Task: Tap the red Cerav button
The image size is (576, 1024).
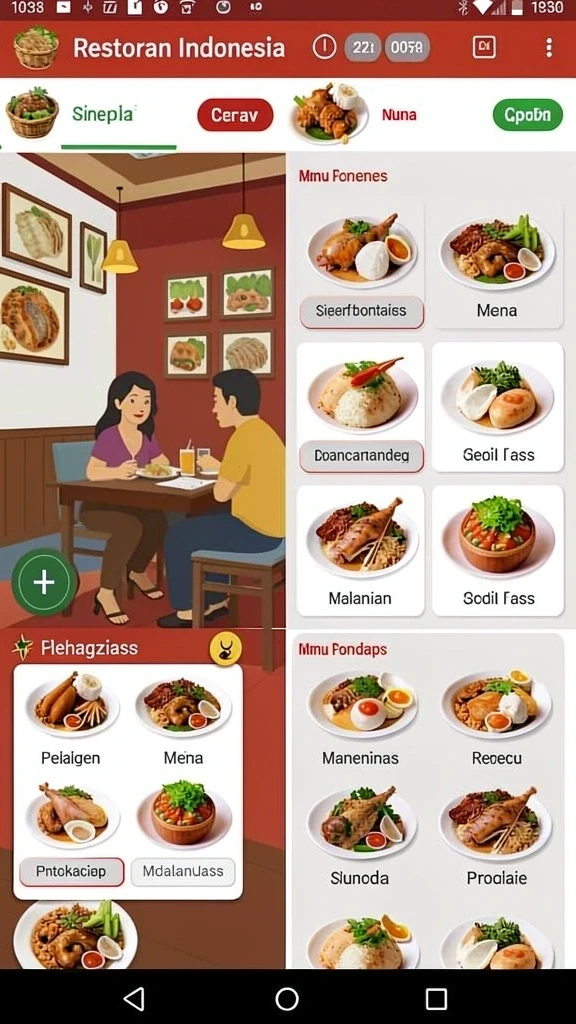Action: (235, 115)
